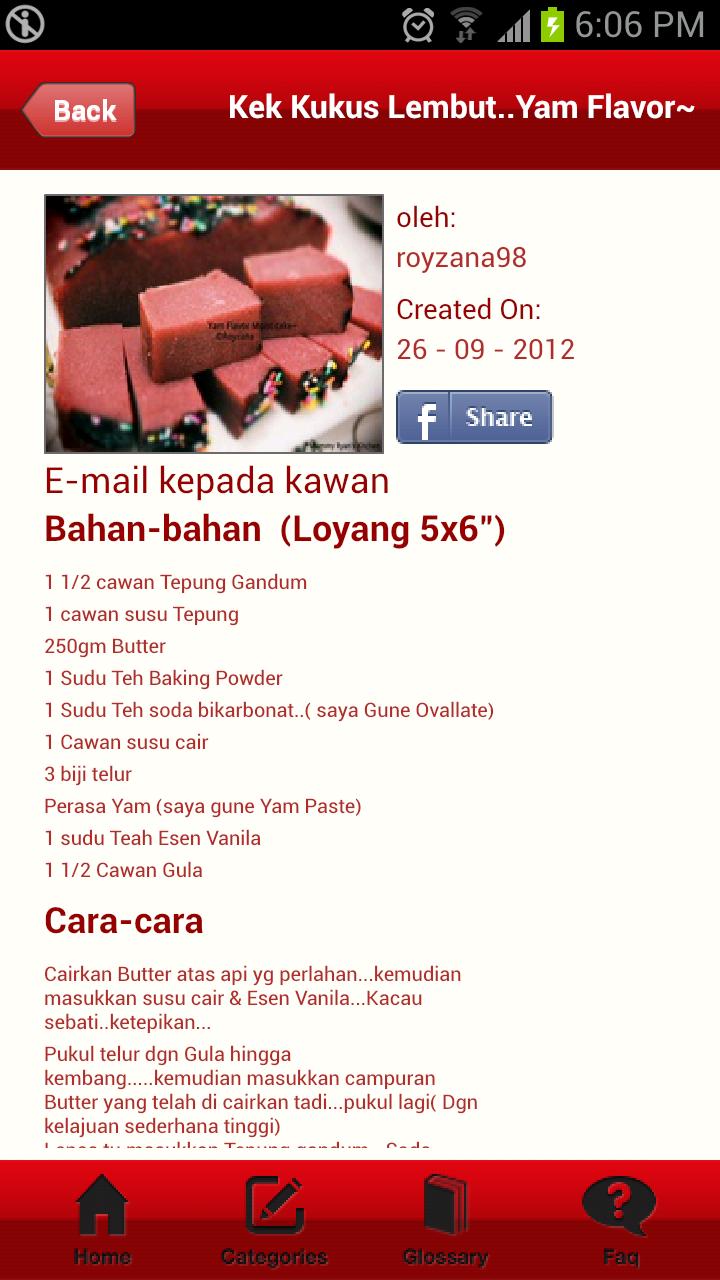The height and width of the screenshot is (1280, 720).
Task: Switch to the Categories tab
Action: [274, 1220]
